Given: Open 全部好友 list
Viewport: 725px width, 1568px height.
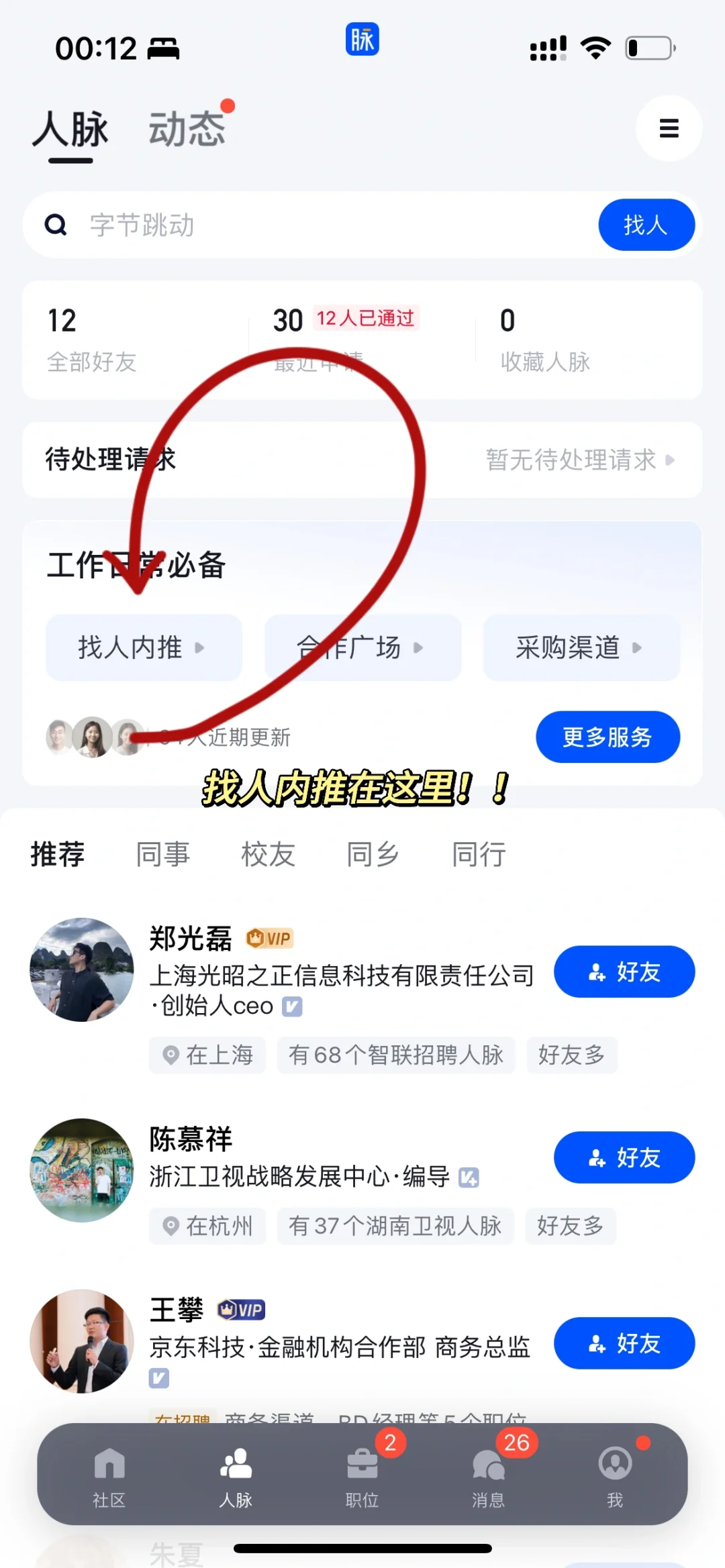Looking at the screenshot, I should [92, 340].
